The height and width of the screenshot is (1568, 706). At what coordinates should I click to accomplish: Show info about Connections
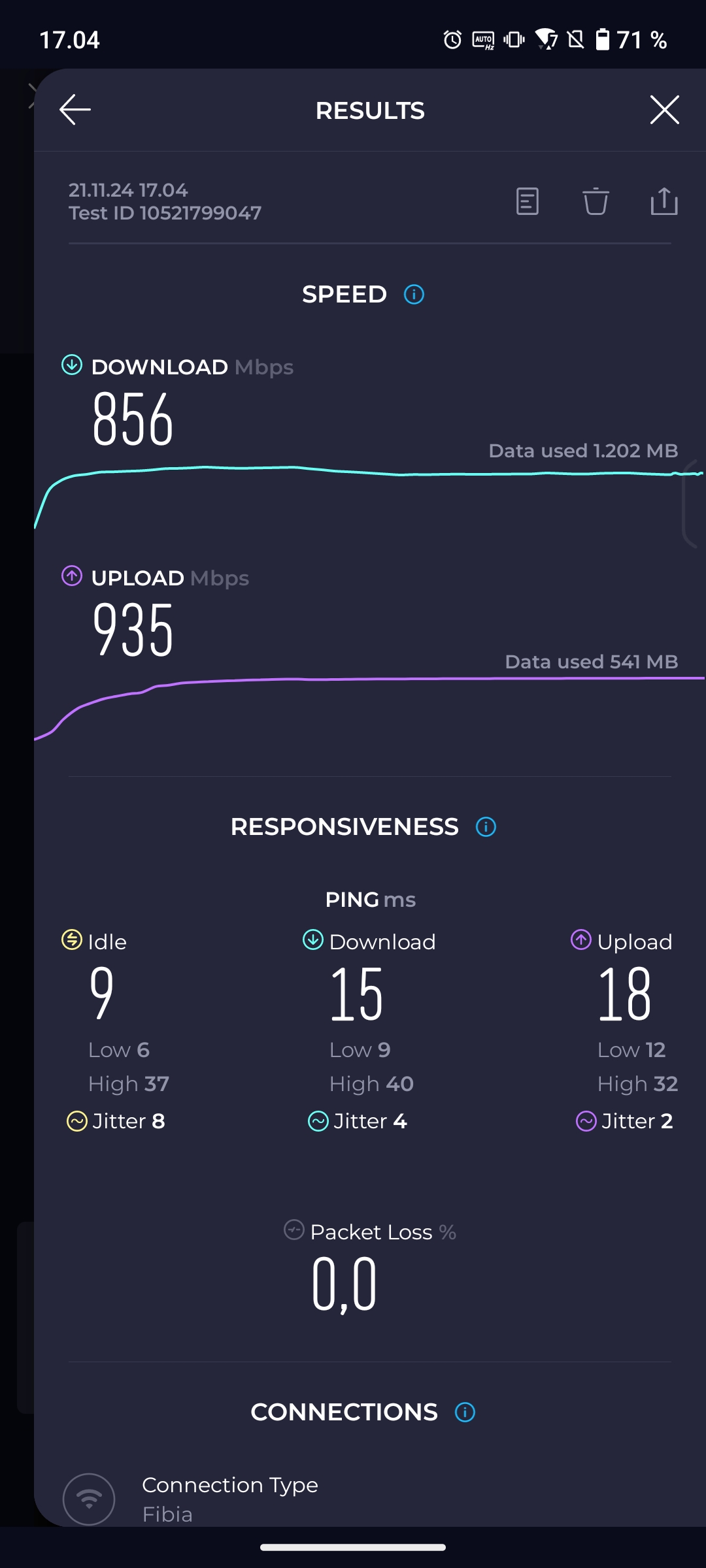pyautogui.click(x=465, y=1413)
